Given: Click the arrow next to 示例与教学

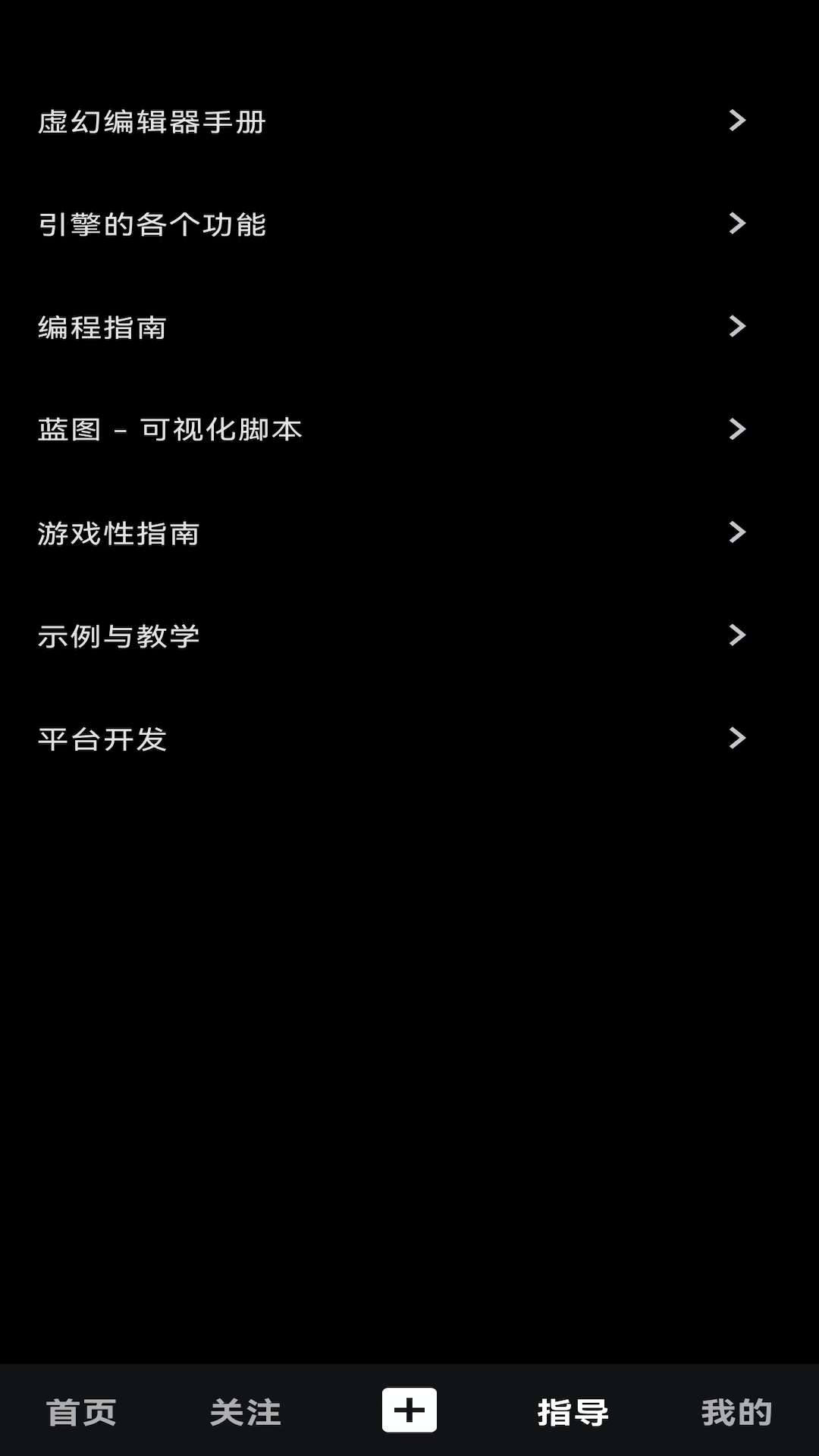Looking at the screenshot, I should point(736,635).
